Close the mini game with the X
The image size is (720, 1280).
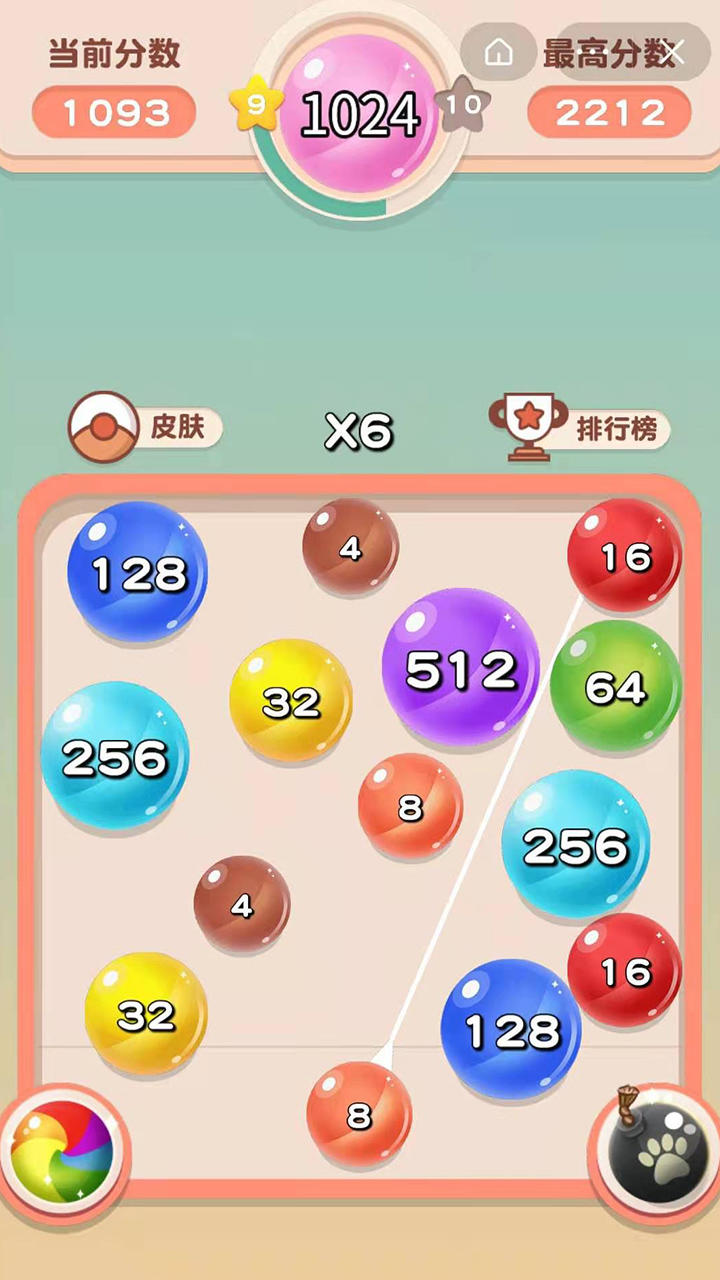point(671,52)
